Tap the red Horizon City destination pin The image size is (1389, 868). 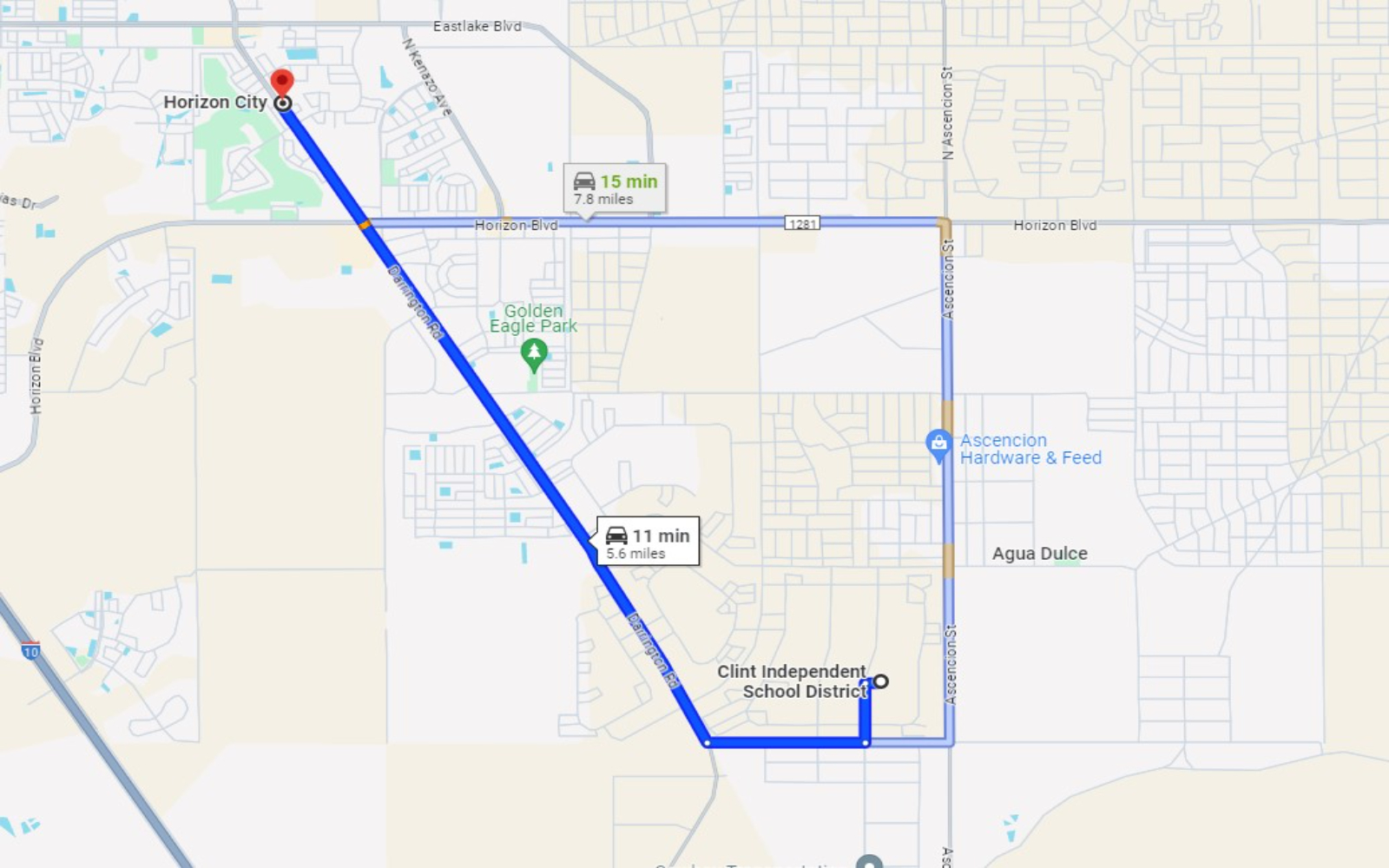(282, 83)
